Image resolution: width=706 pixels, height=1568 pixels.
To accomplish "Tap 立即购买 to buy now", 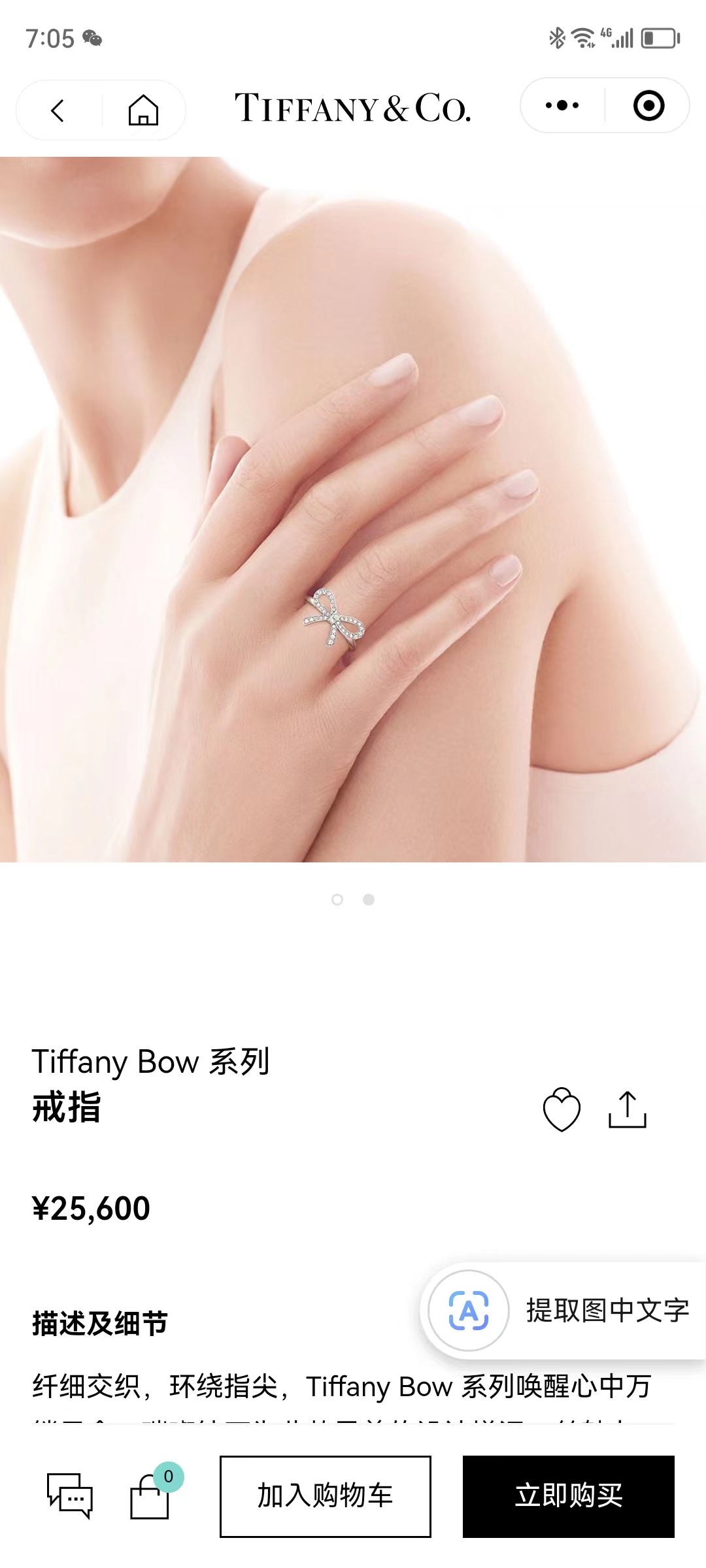I will coord(568,1496).
